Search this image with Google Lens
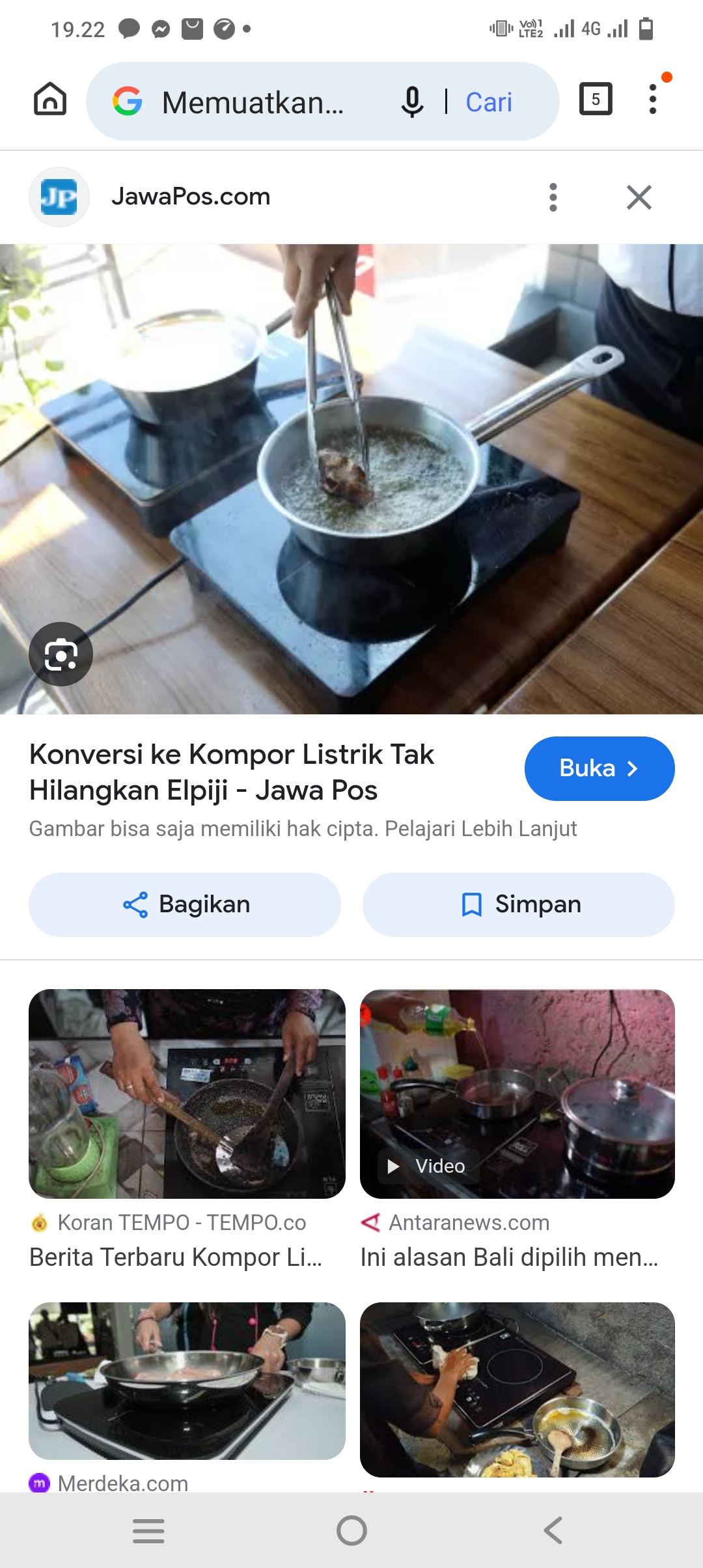703x1568 pixels. click(61, 654)
